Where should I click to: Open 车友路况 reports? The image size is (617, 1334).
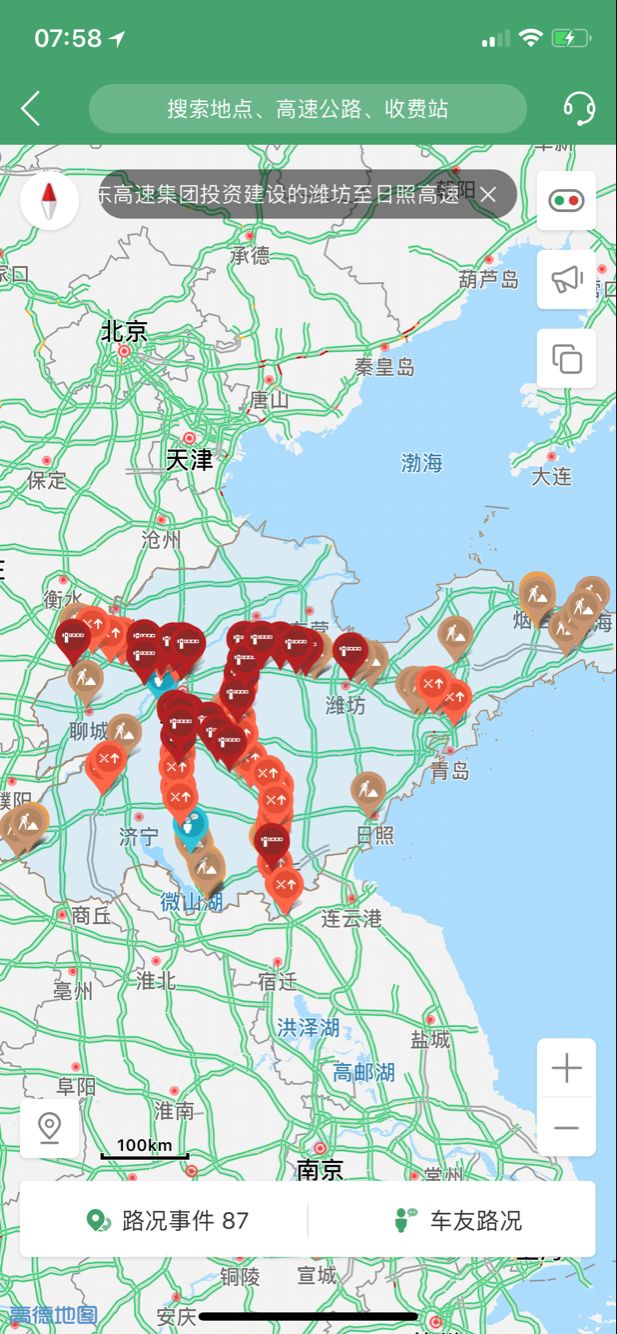[457, 1220]
